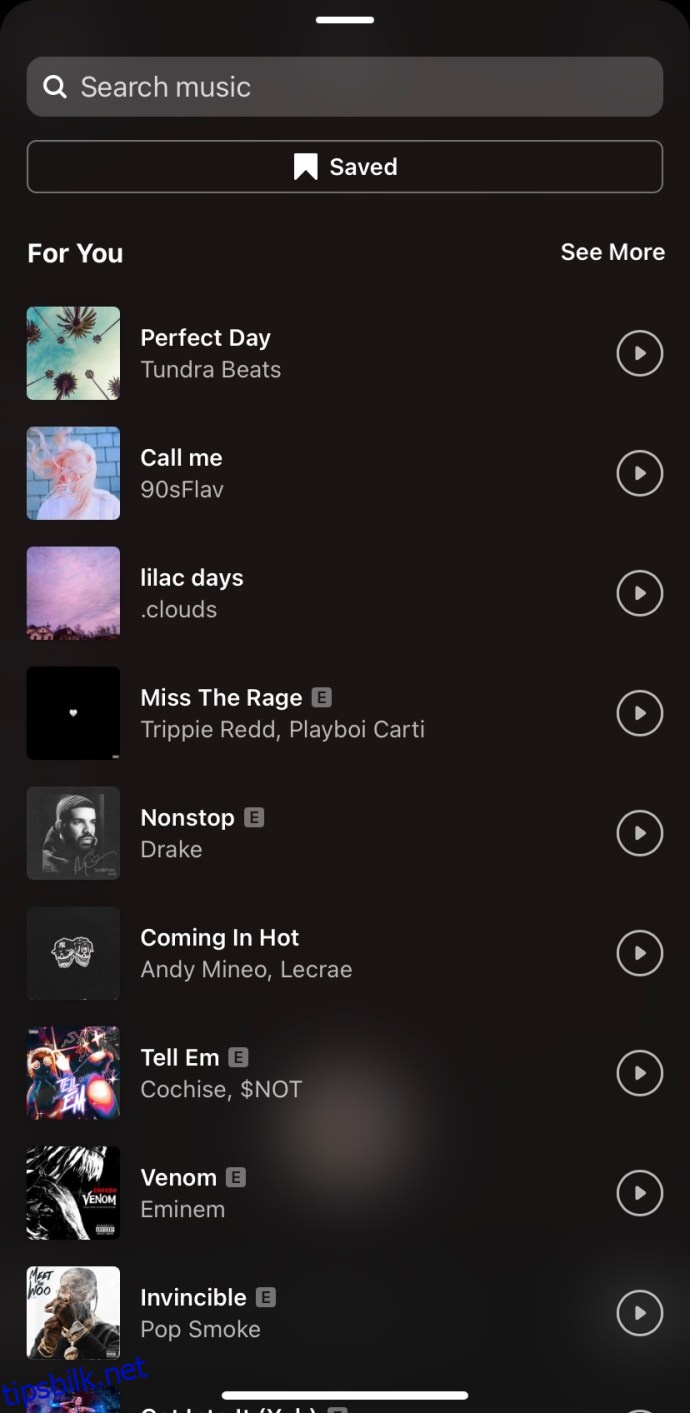690x1413 pixels.
Task: Play the Miss The Rage preview
Action: [x=639, y=713]
